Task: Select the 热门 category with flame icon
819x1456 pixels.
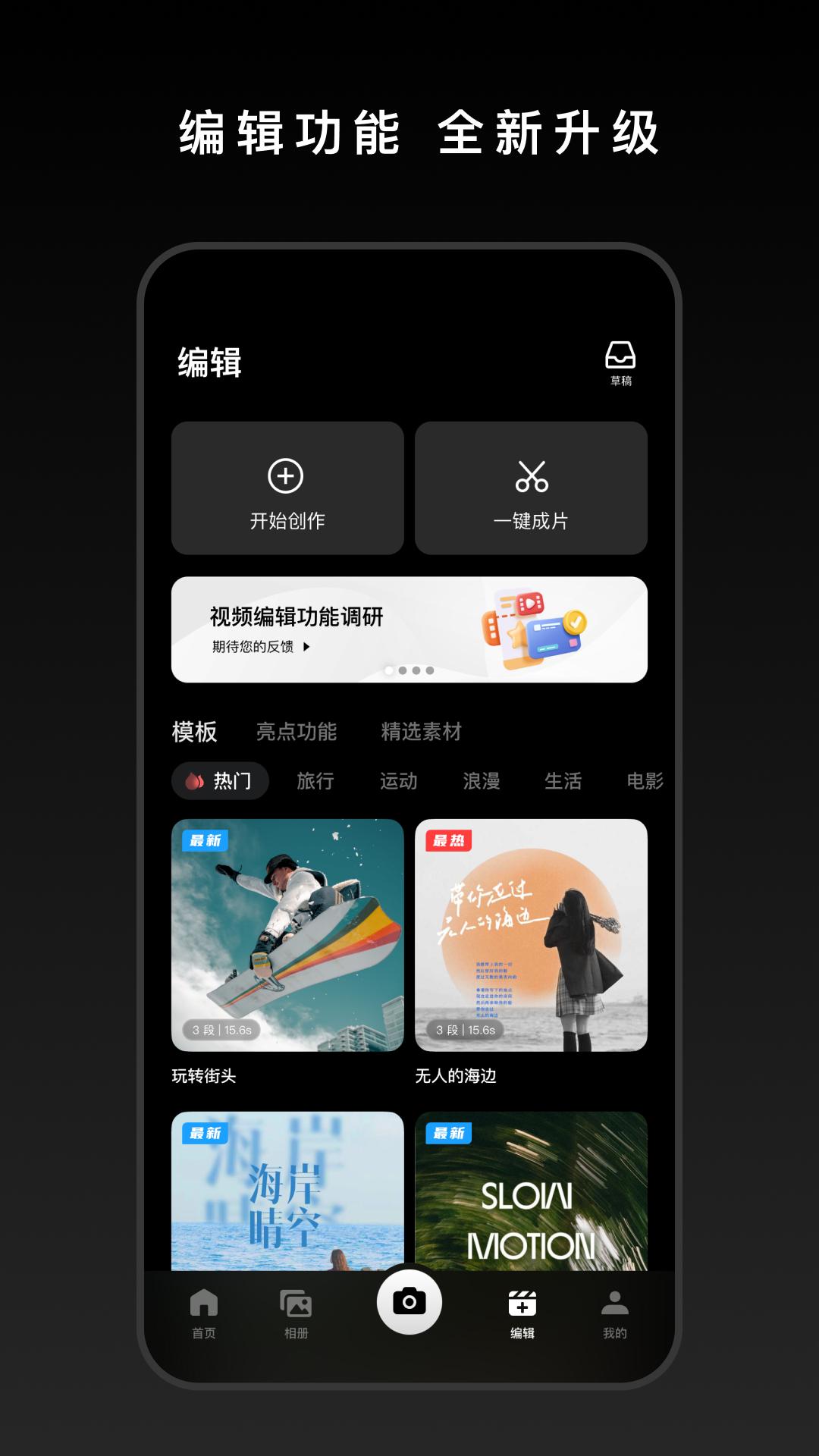Action: coord(220,781)
